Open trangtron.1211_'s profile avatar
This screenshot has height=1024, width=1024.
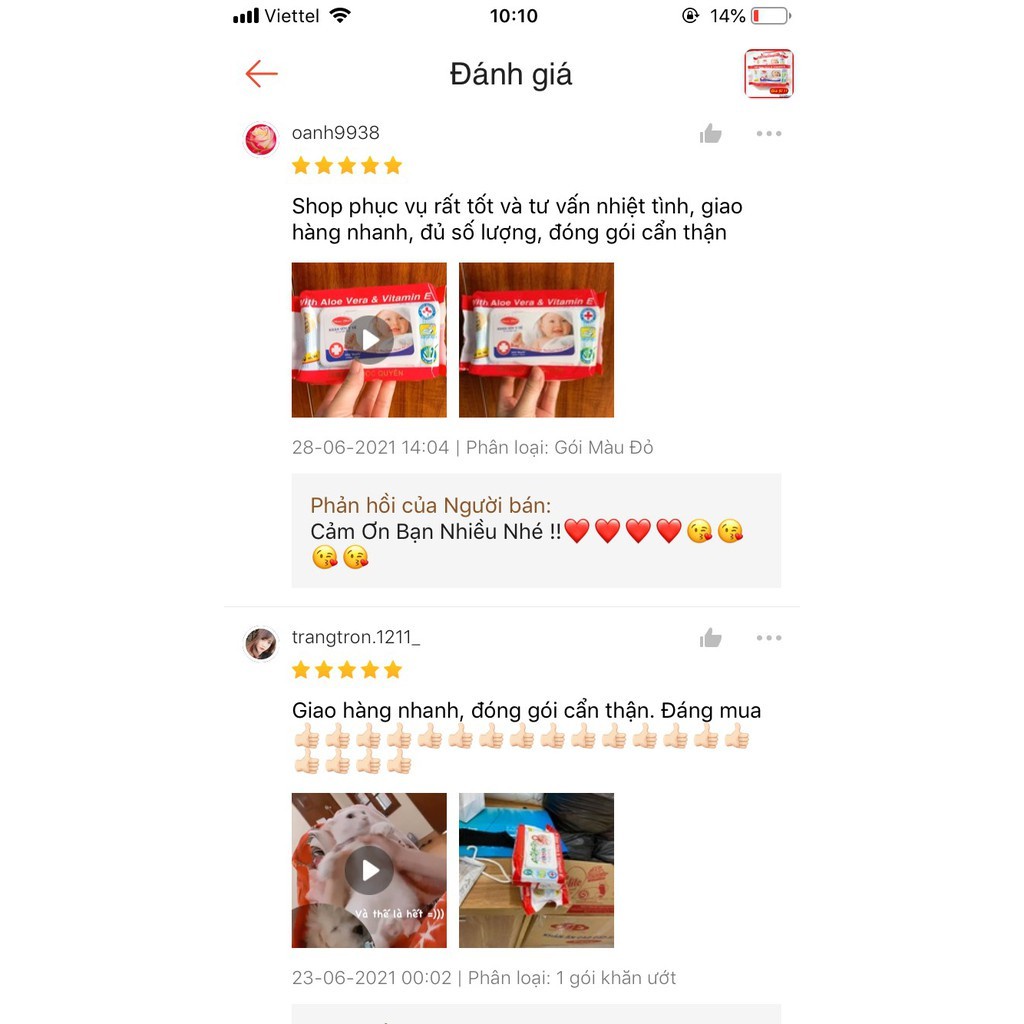261,643
